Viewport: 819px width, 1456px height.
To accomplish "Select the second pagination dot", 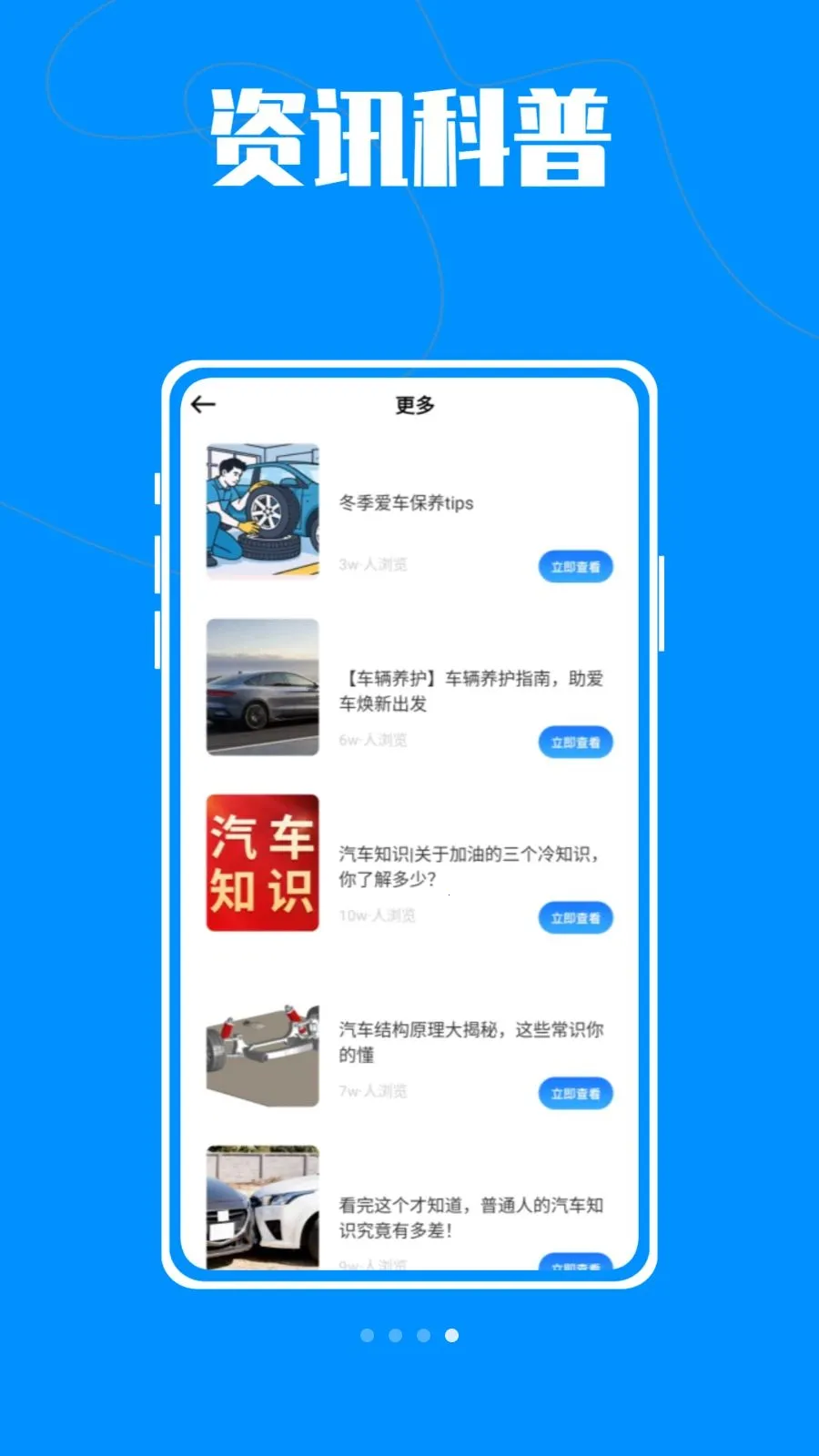I will coord(396,1336).
